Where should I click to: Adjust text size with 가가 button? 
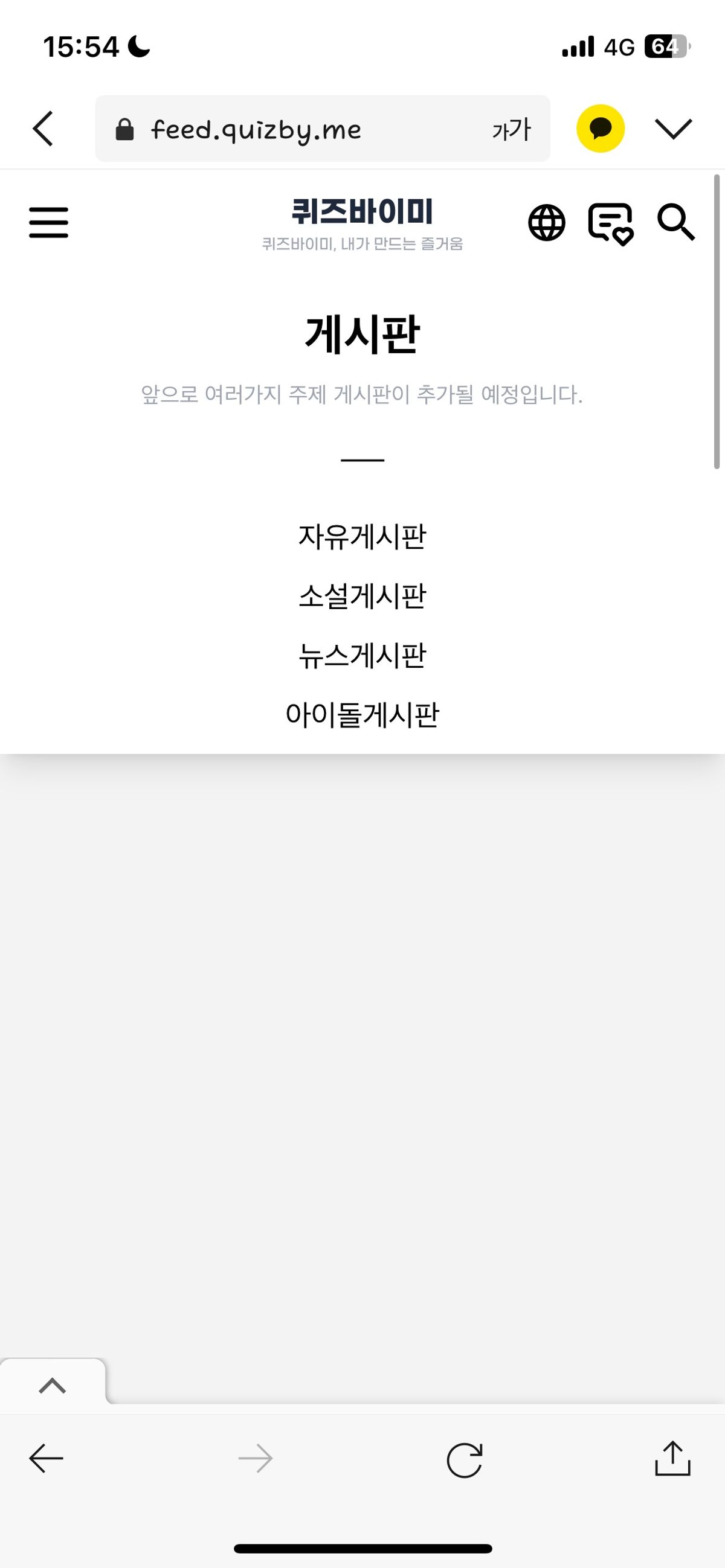click(512, 129)
